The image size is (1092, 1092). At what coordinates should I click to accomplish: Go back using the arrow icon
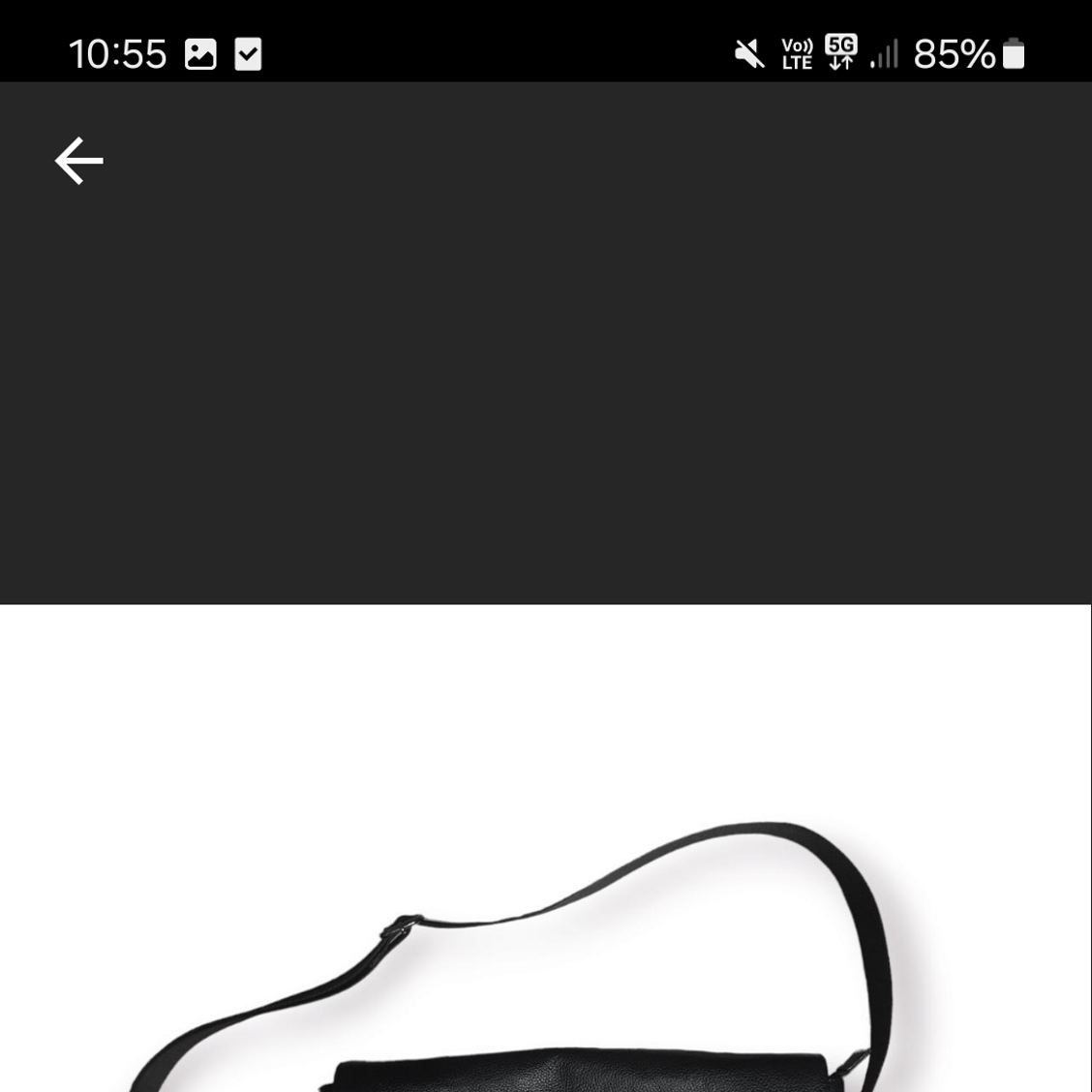pyautogui.click(x=79, y=161)
